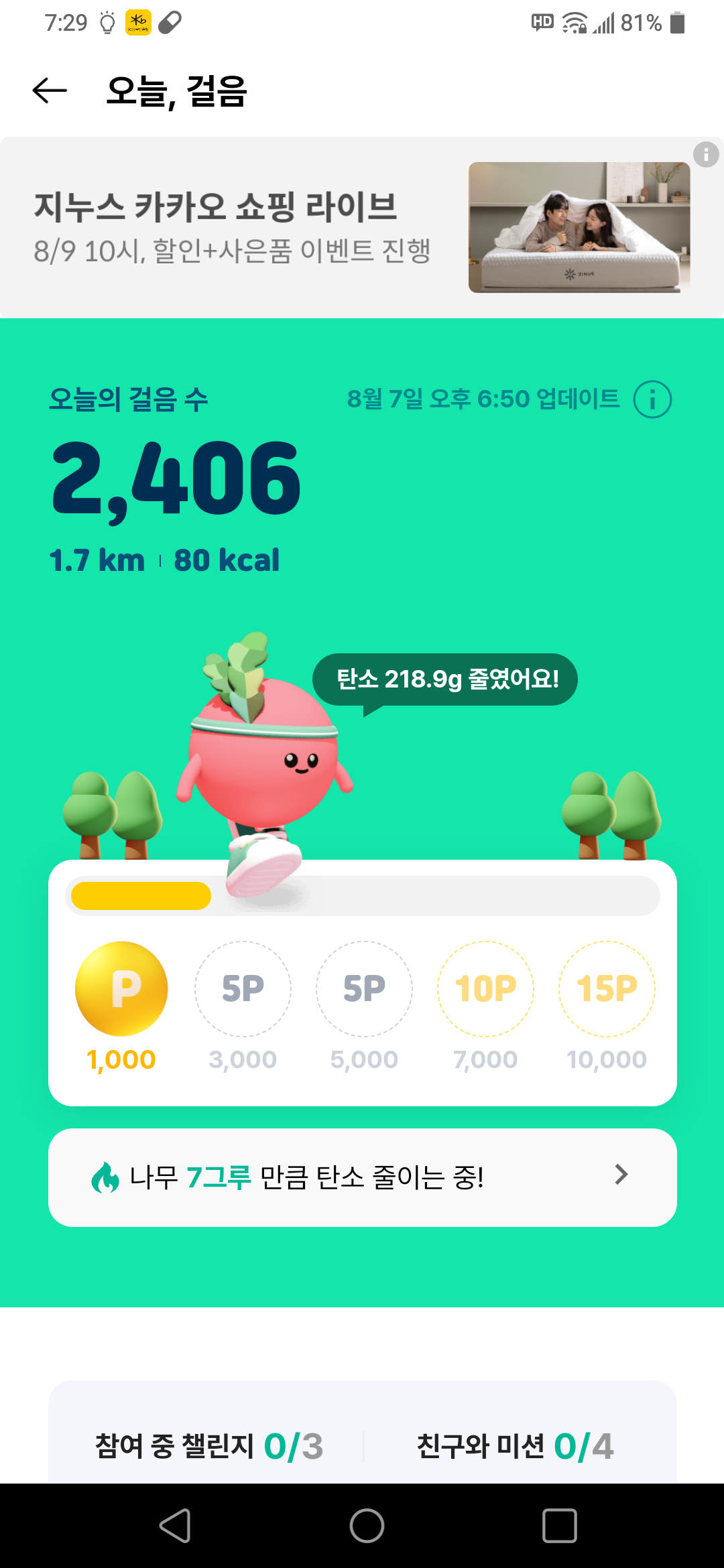Open 참여 중 챌린지 0/3 section
This screenshot has height=1568, width=724.
209,1445
